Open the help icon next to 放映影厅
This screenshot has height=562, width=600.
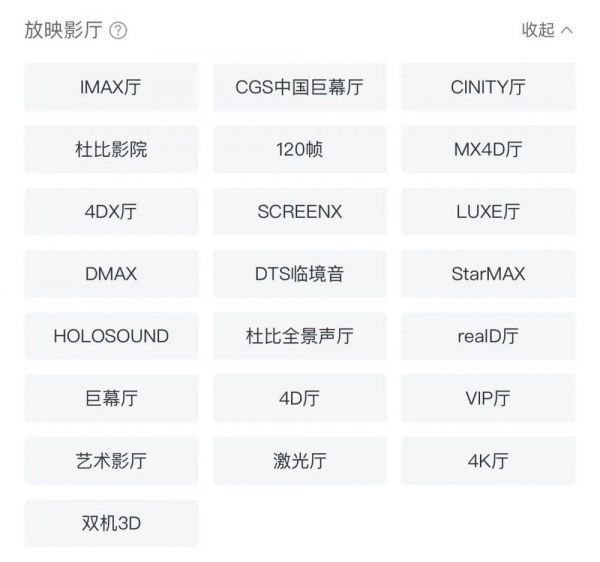pos(118,30)
